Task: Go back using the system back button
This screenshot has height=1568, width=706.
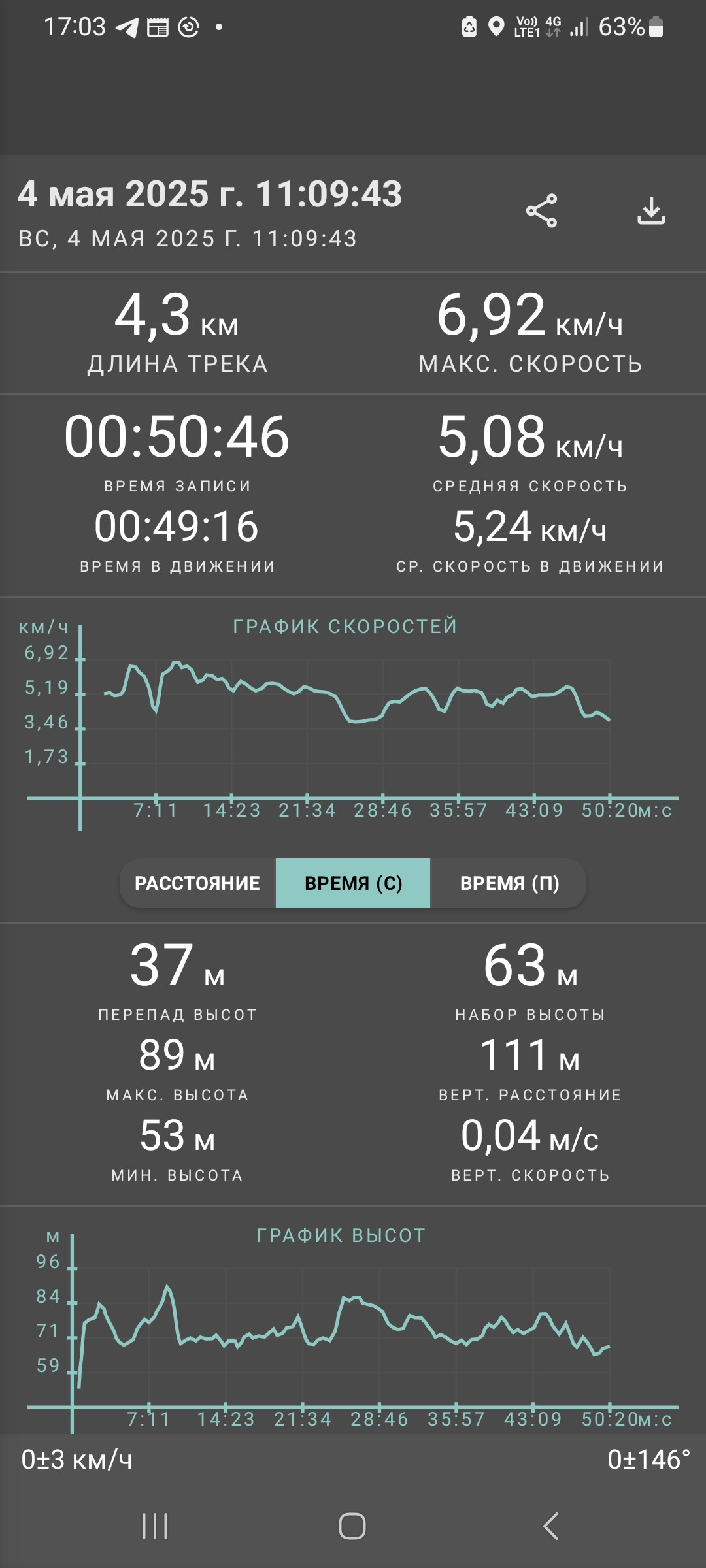Action: pyautogui.click(x=550, y=1526)
